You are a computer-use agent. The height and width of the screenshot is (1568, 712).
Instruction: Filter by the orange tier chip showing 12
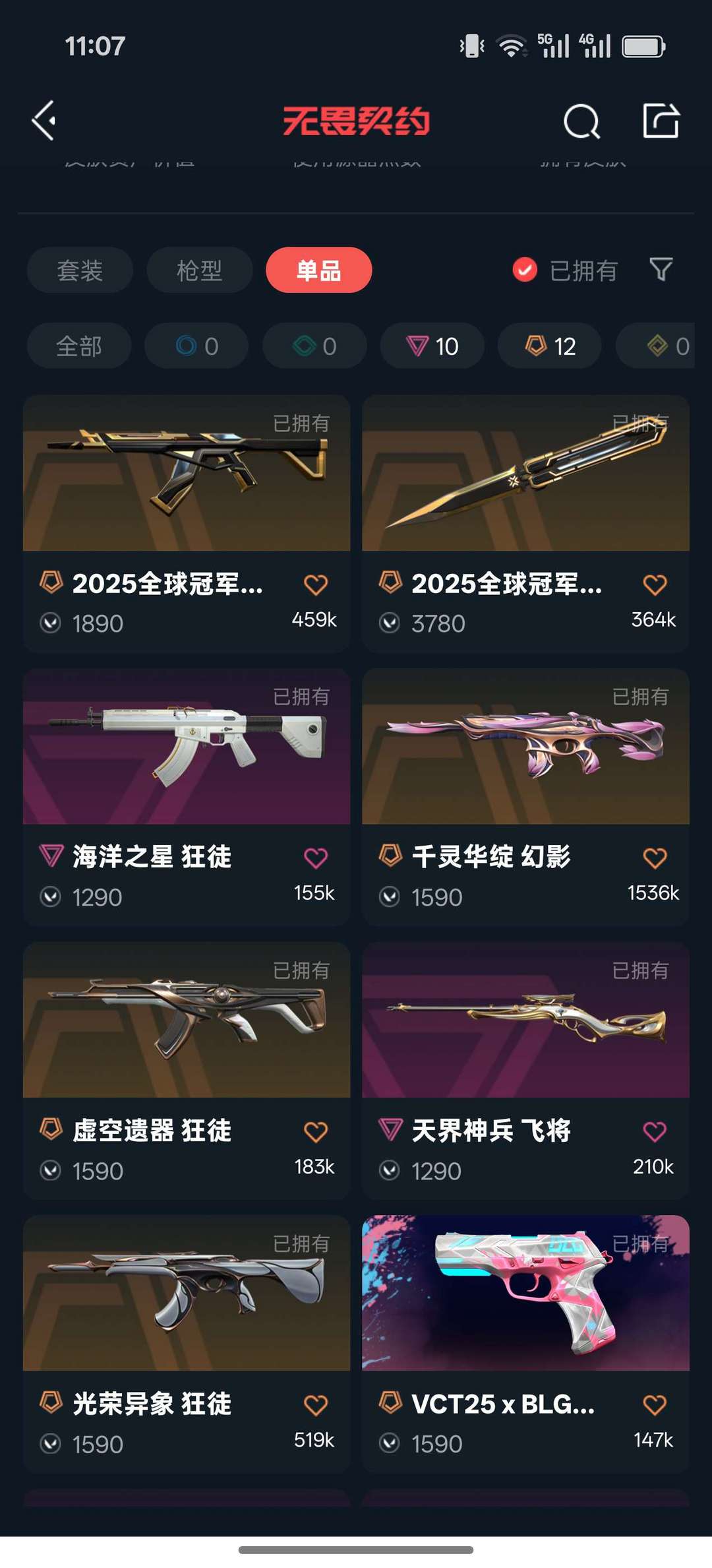(550, 346)
